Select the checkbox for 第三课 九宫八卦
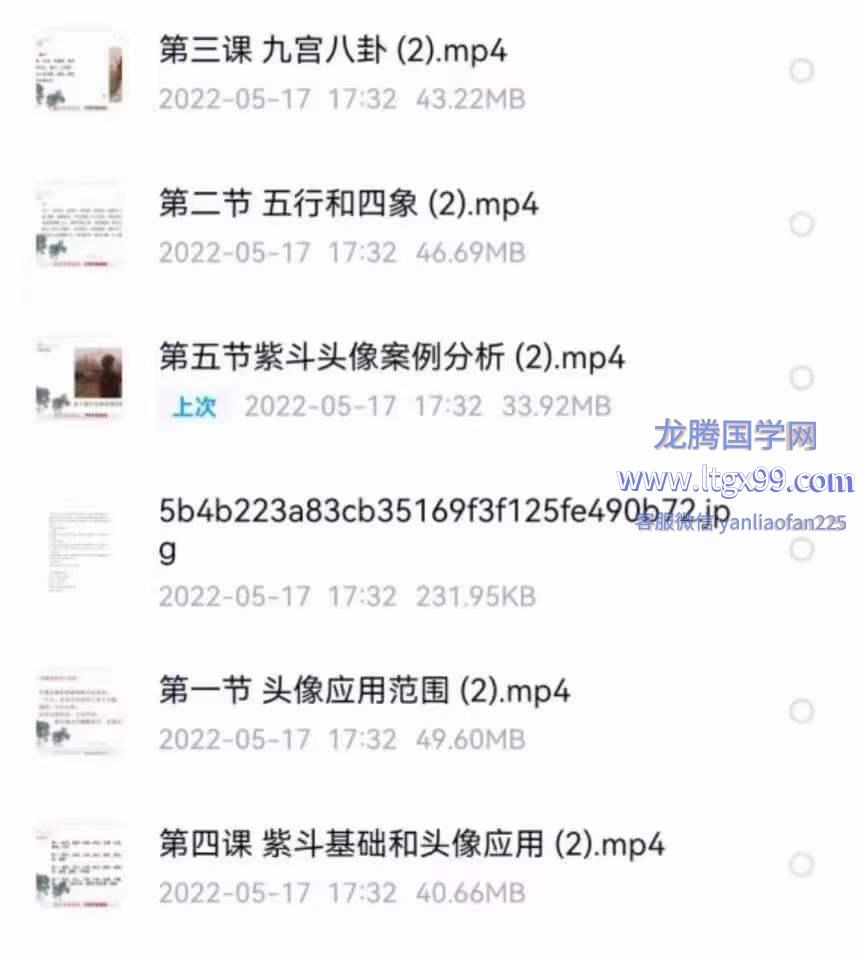864x960 pixels. pos(801,71)
